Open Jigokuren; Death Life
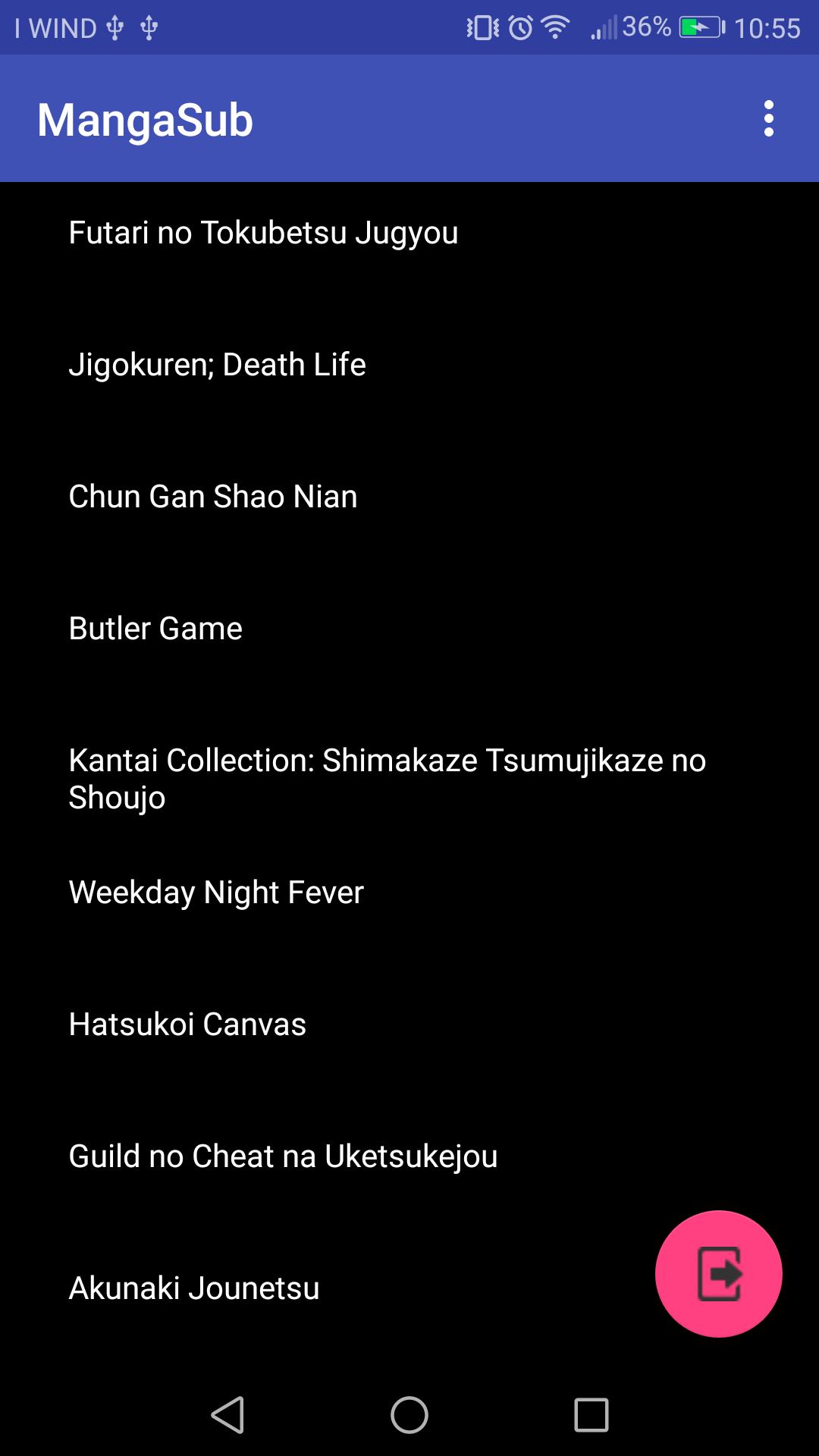The height and width of the screenshot is (1456, 819). pyautogui.click(x=217, y=365)
